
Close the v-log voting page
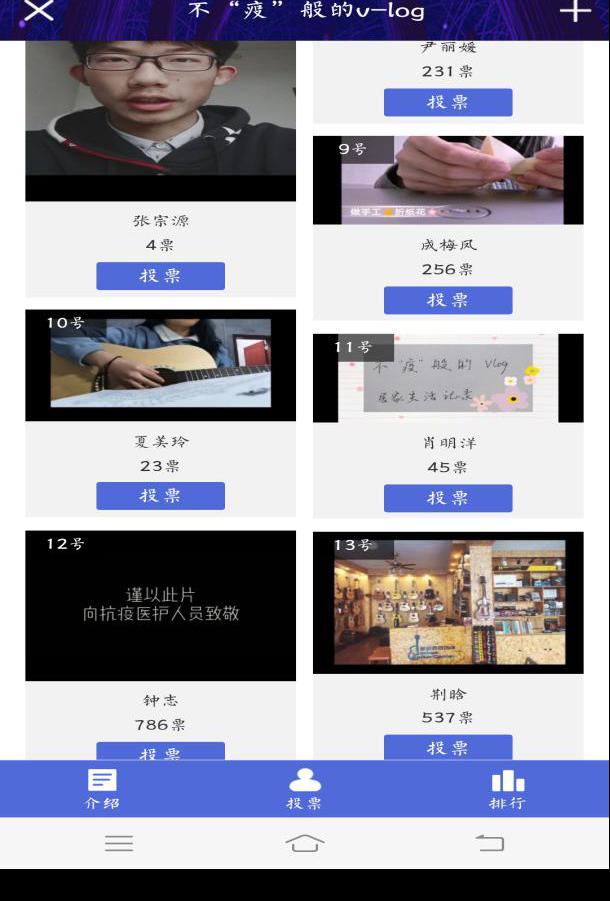point(38,11)
